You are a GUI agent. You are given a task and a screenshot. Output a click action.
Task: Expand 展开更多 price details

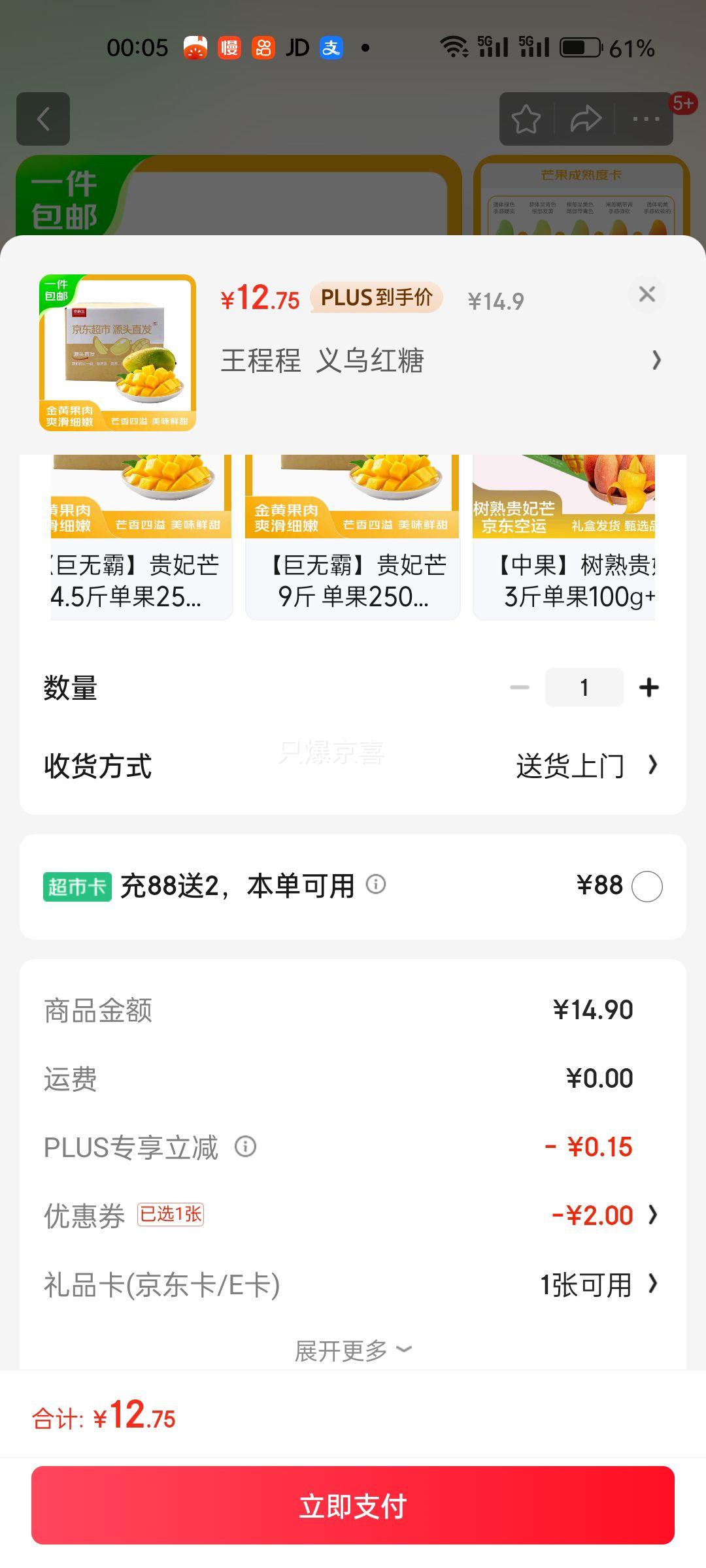(x=353, y=1350)
